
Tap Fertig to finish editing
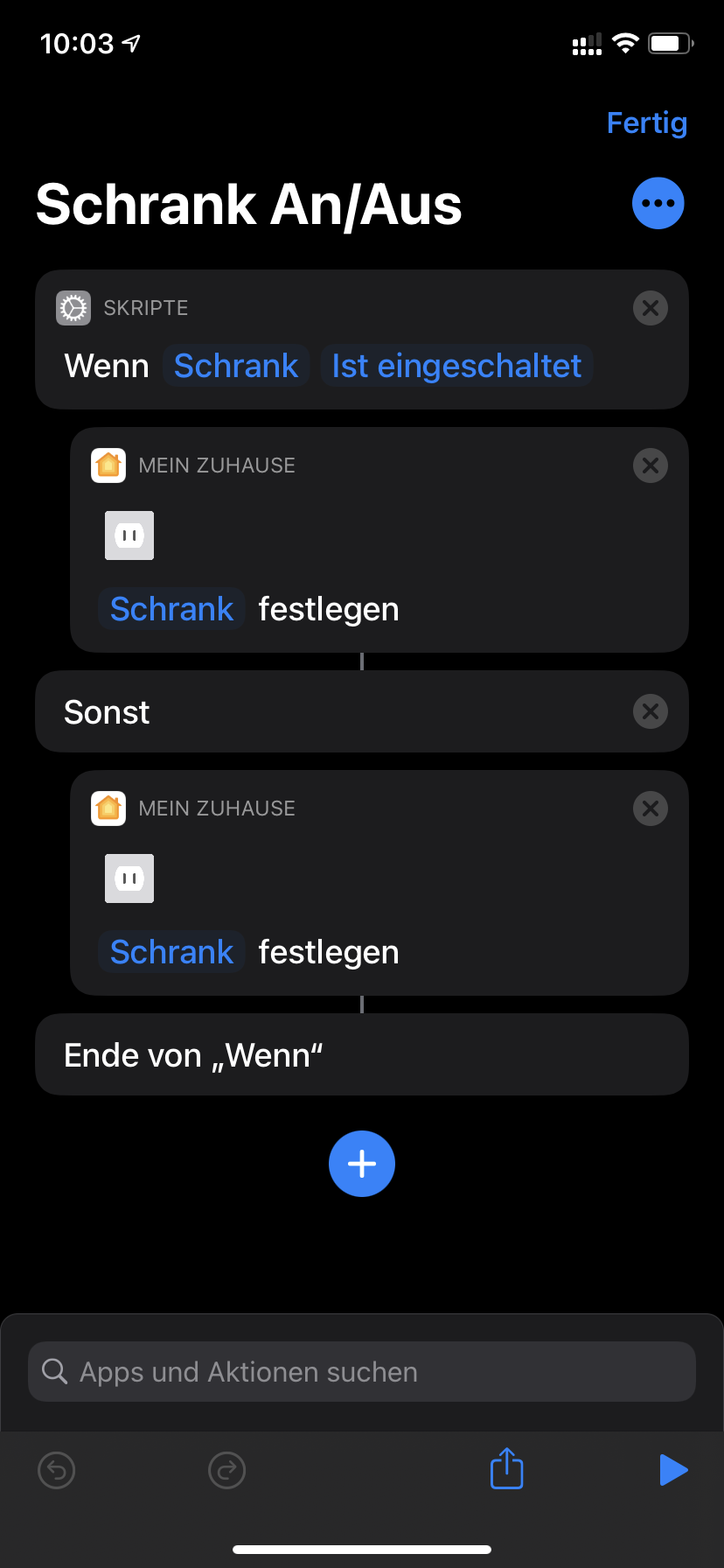(646, 123)
